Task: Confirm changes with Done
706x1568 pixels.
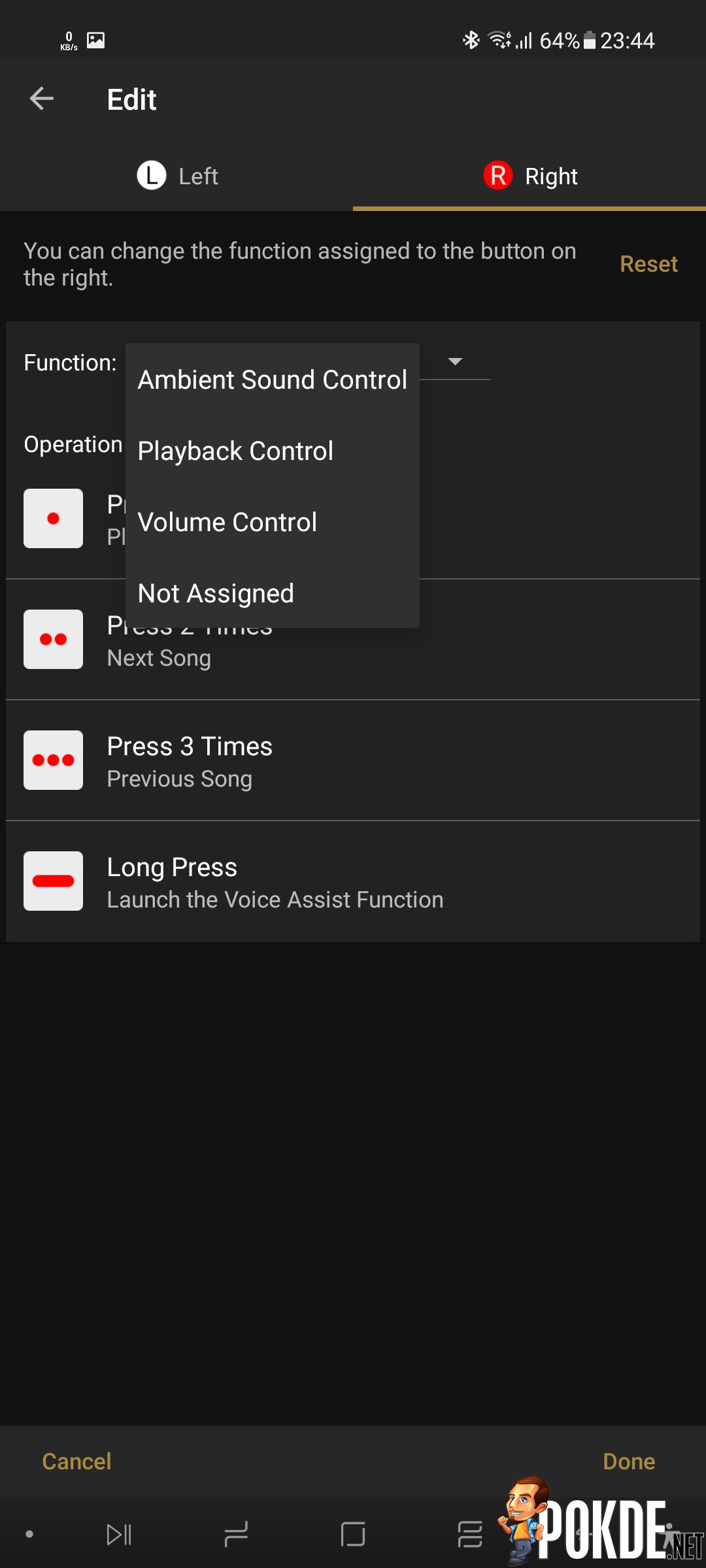Action: click(629, 1461)
